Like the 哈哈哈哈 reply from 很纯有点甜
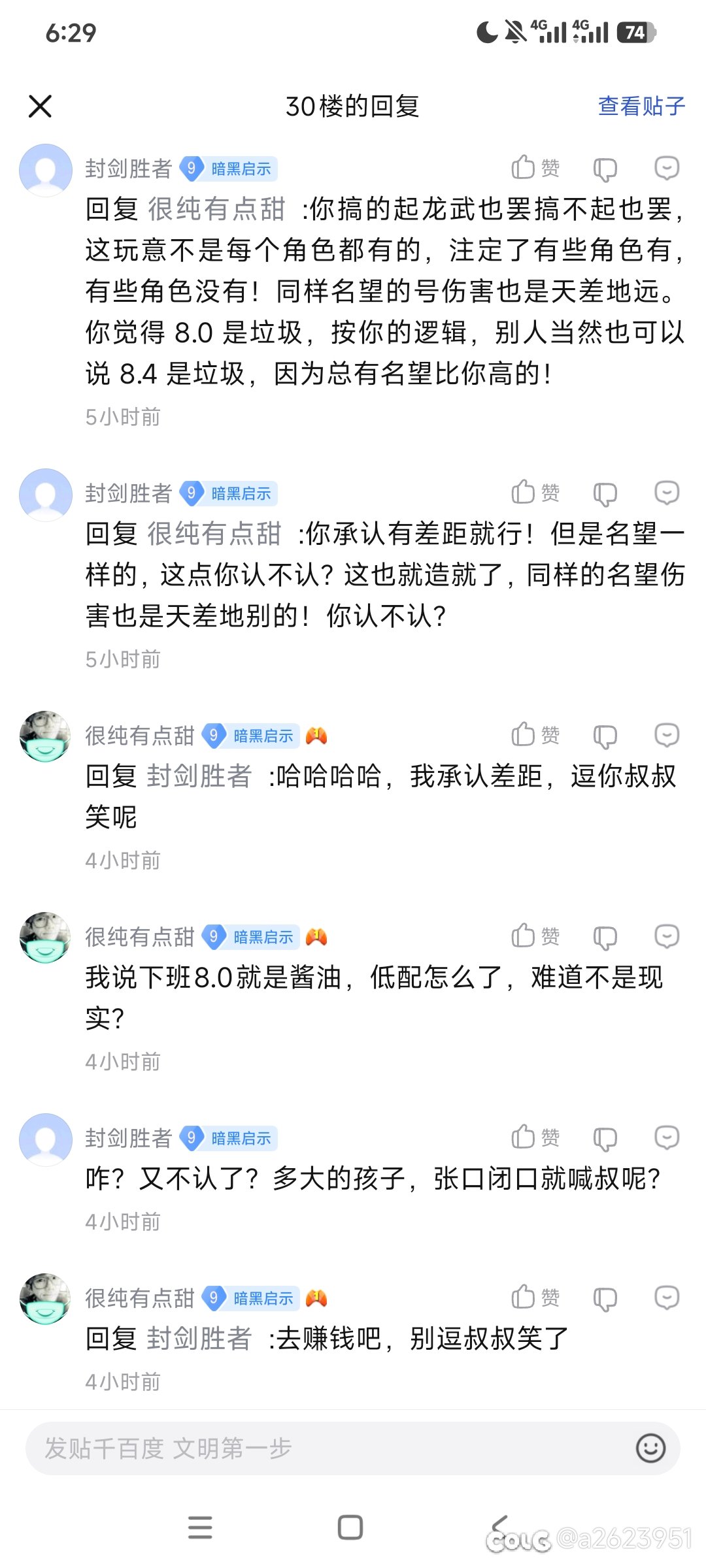This screenshot has height=1568, width=706. 535,735
